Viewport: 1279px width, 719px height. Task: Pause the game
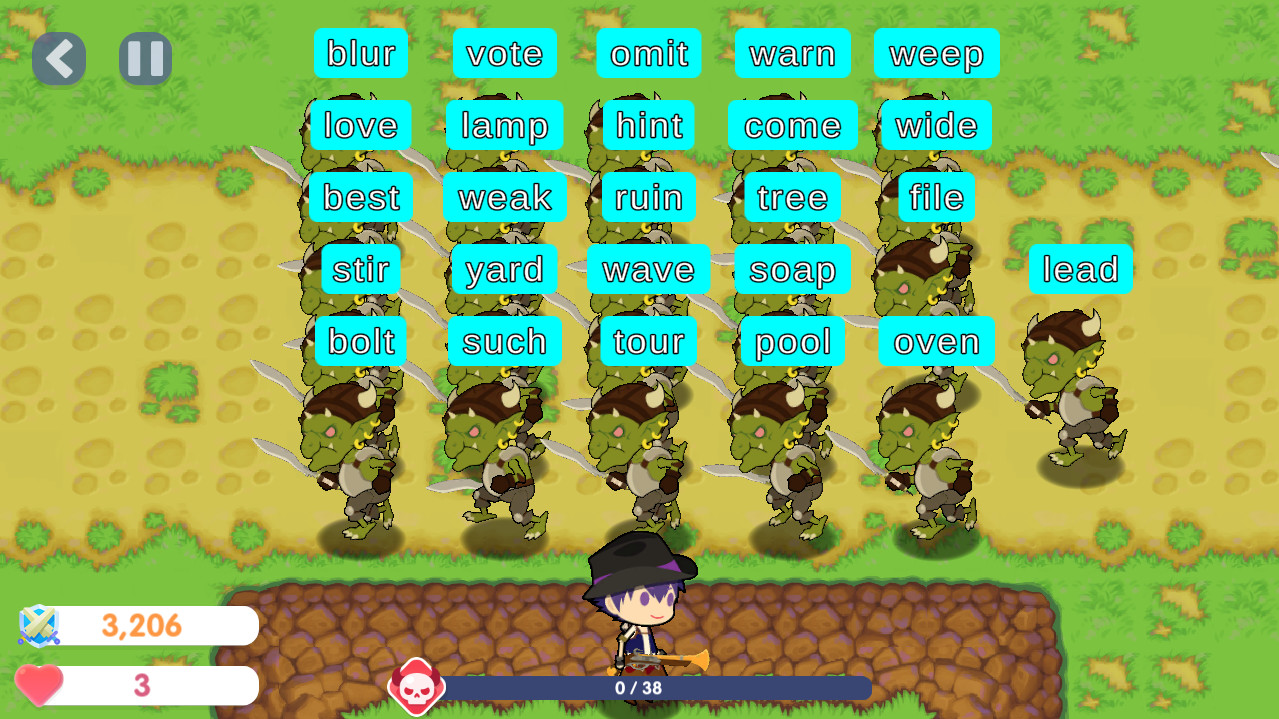pos(145,59)
